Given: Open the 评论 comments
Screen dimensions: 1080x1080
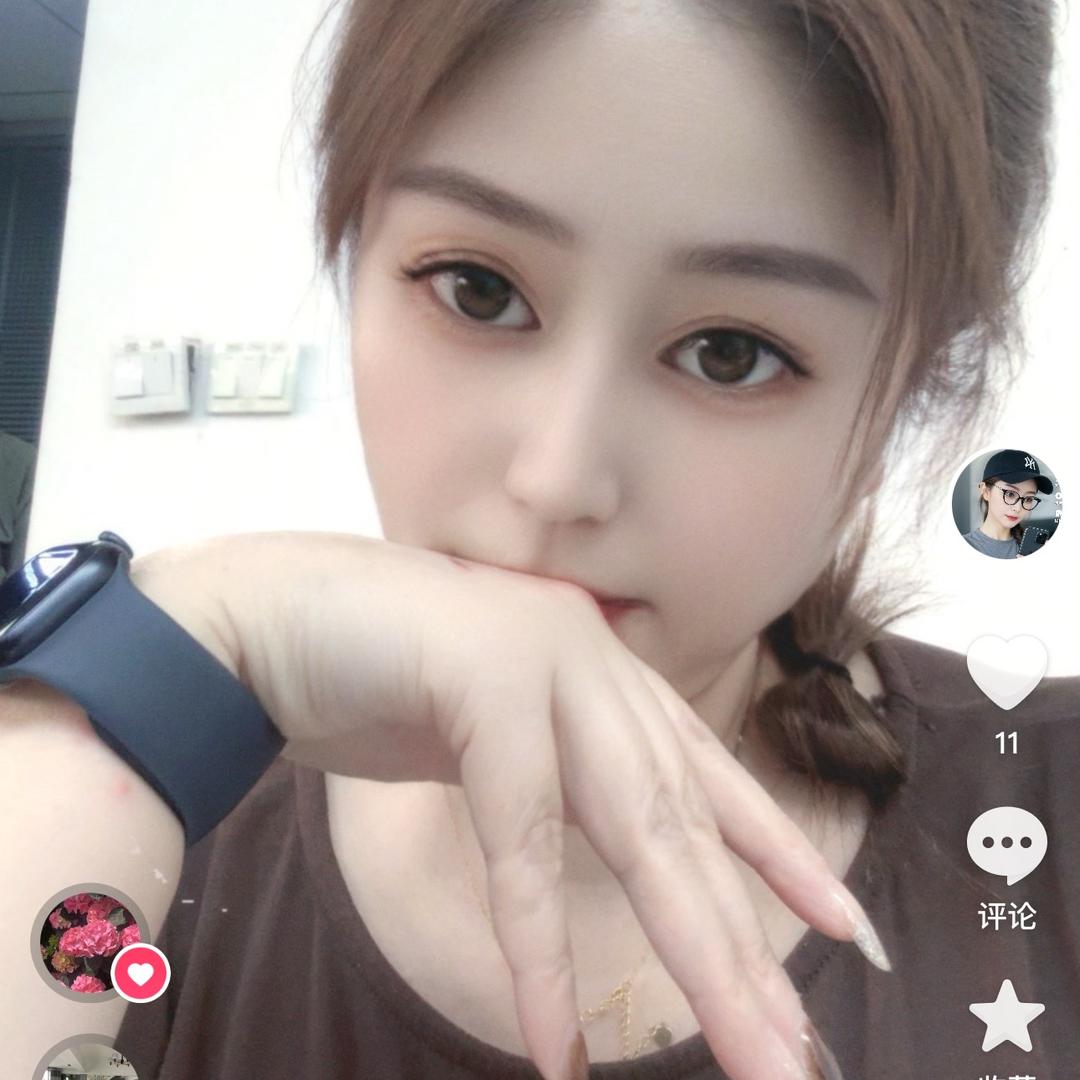Looking at the screenshot, I should 1006,847.
